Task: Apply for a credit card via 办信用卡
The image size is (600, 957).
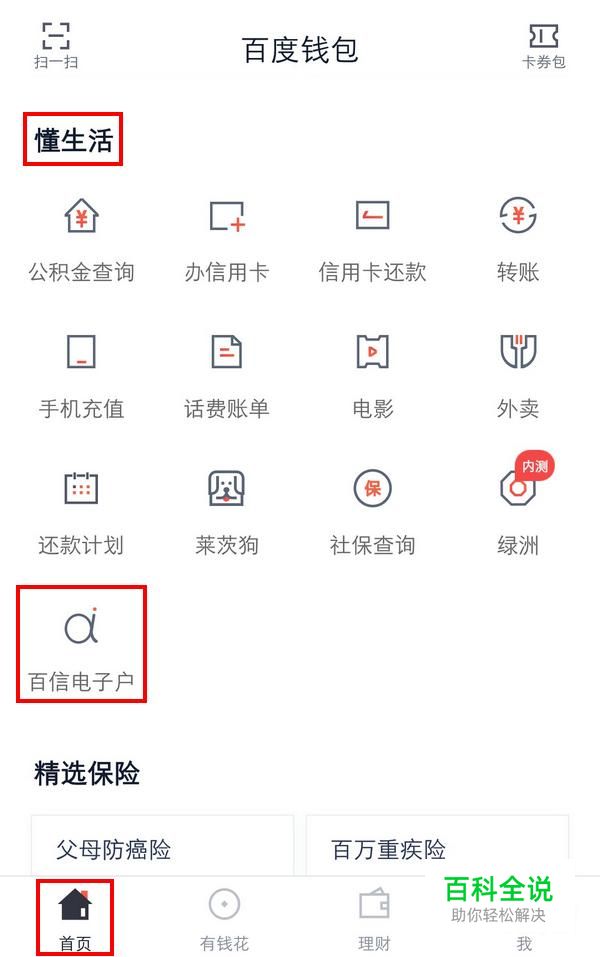Action: point(227,238)
